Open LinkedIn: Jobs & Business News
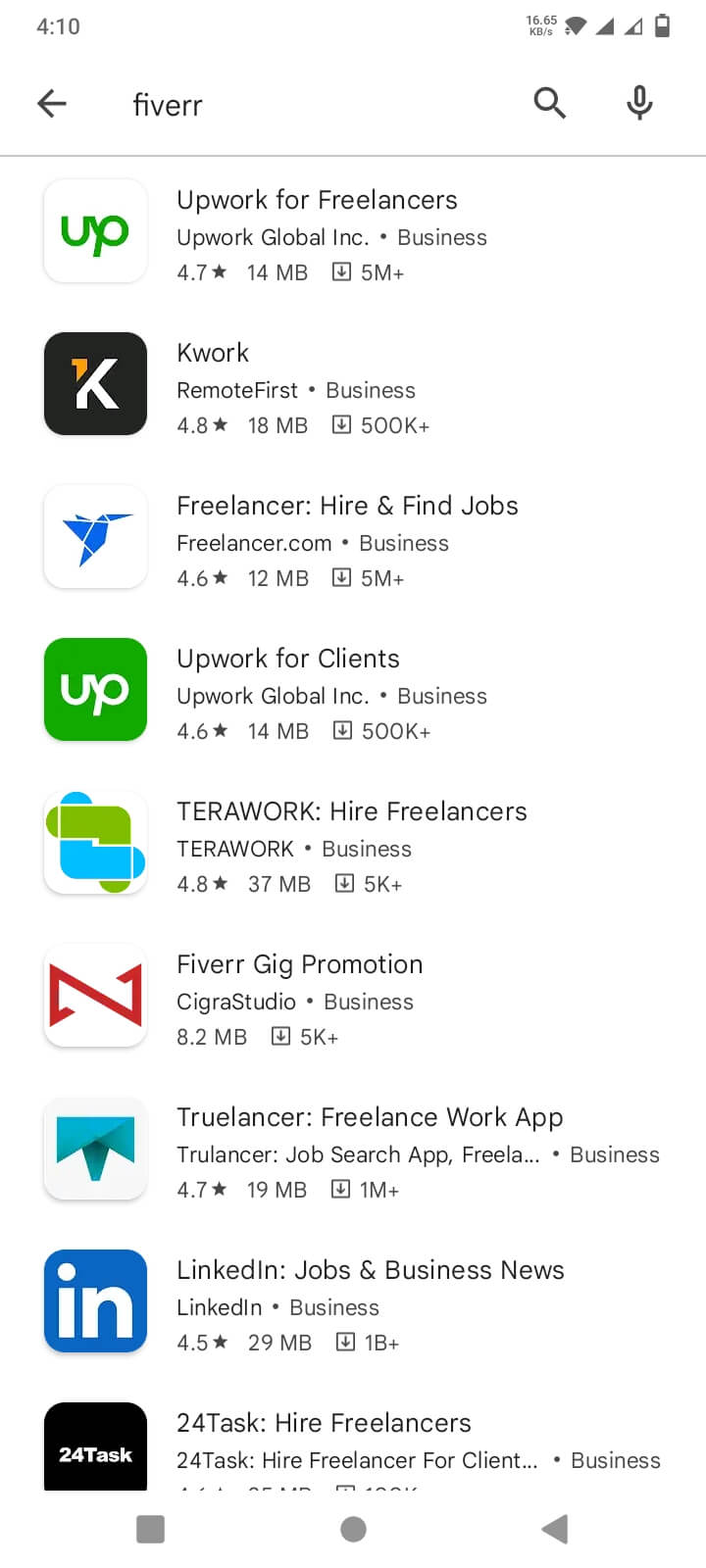The width and height of the screenshot is (706, 1568). [x=353, y=1301]
